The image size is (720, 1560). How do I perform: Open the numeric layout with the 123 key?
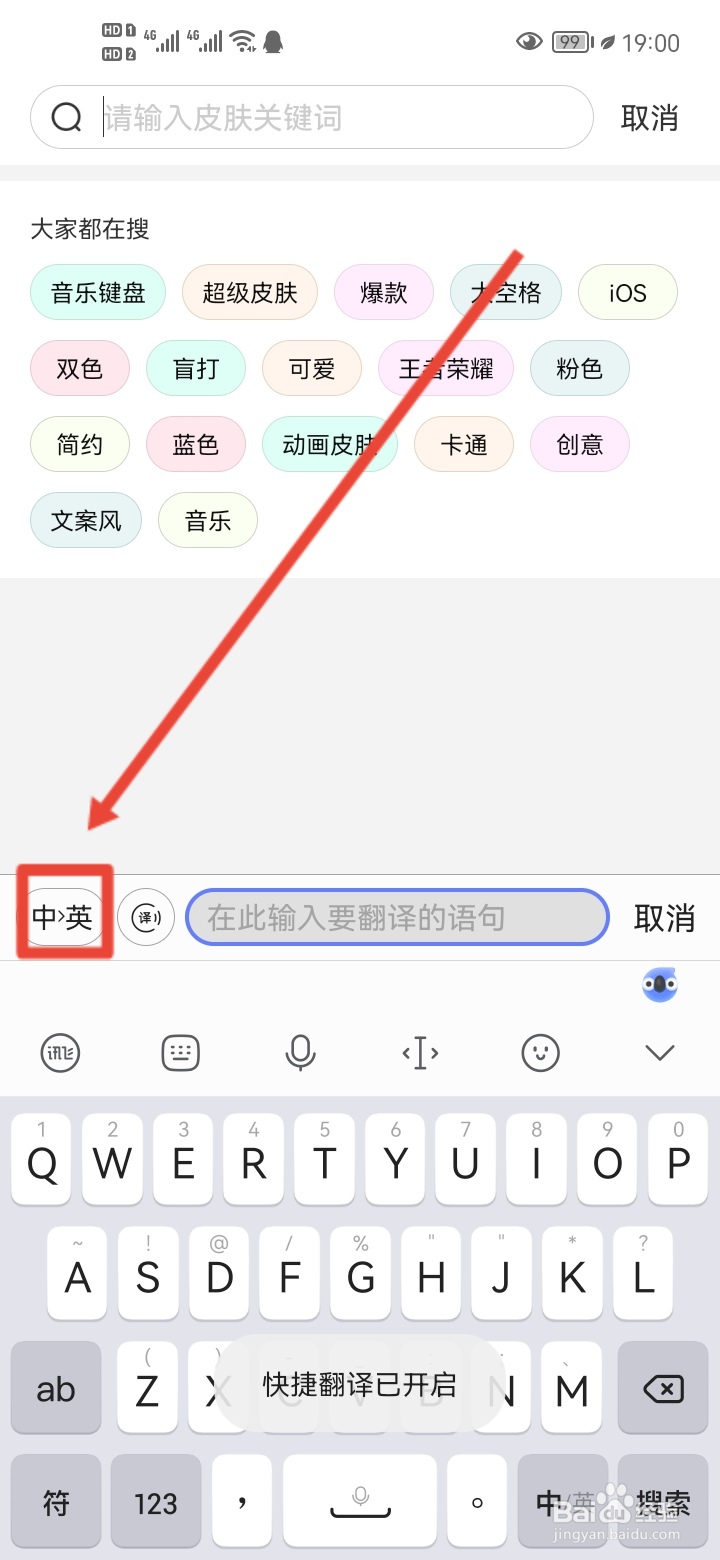point(156,1501)
